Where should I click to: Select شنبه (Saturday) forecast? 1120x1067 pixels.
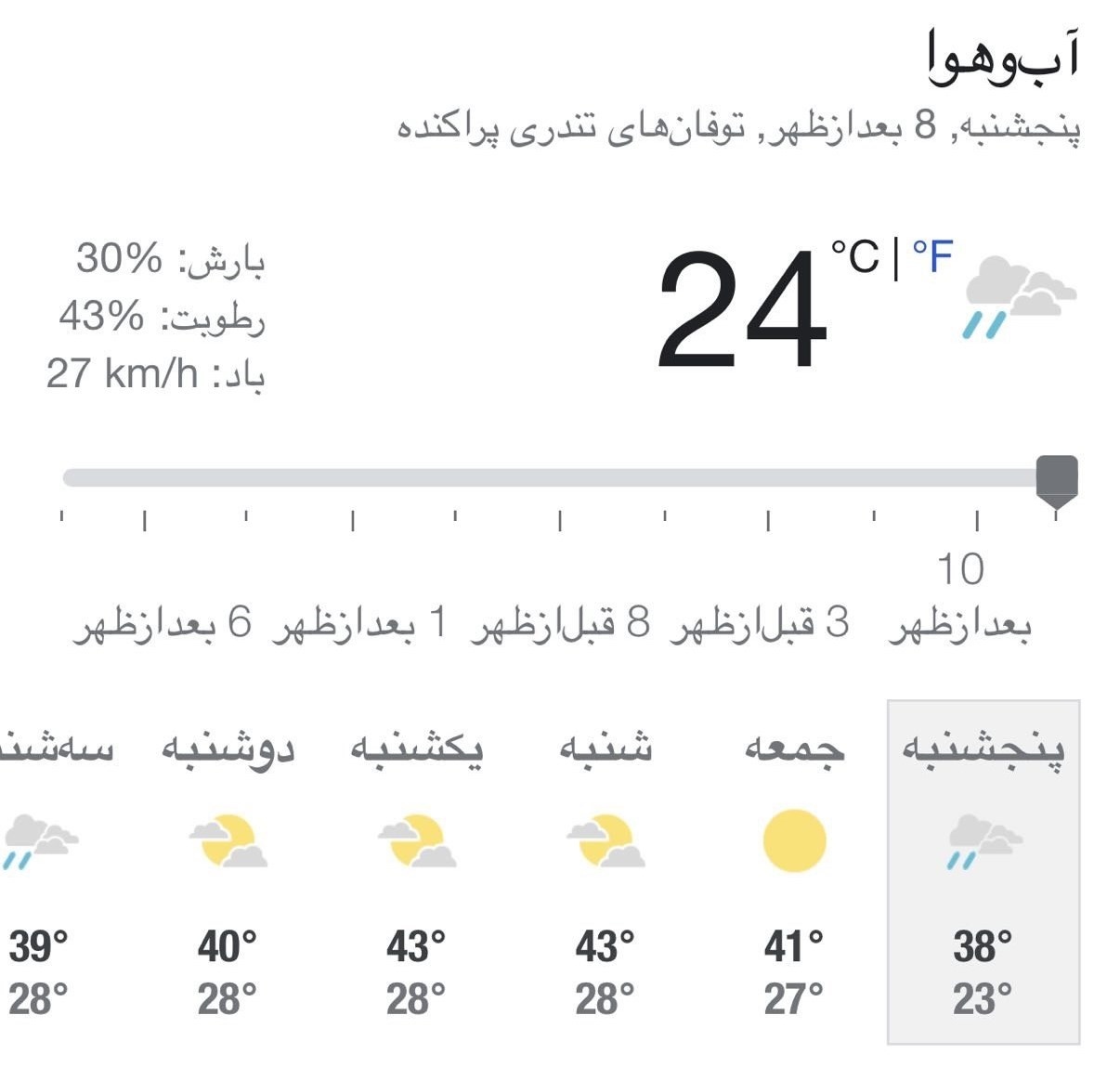(x=605, y=871)
